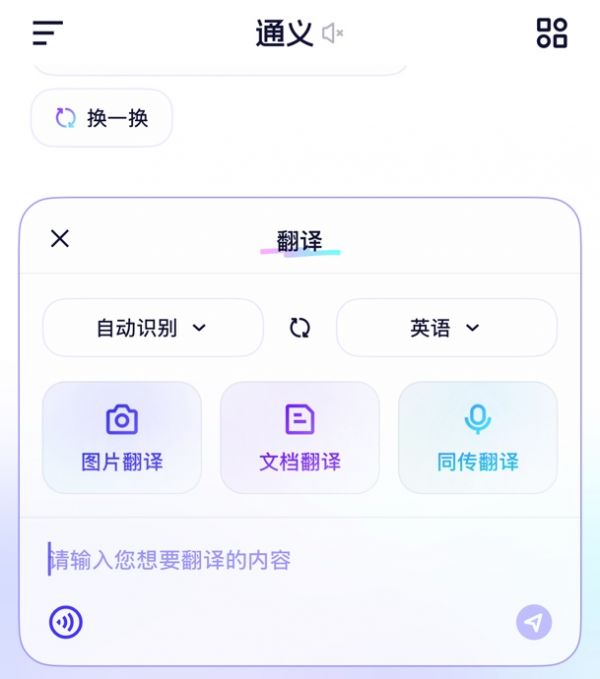This screenshot has height=679, width=600.
Task: Send the translation request
Action: [x=534, y=622]
